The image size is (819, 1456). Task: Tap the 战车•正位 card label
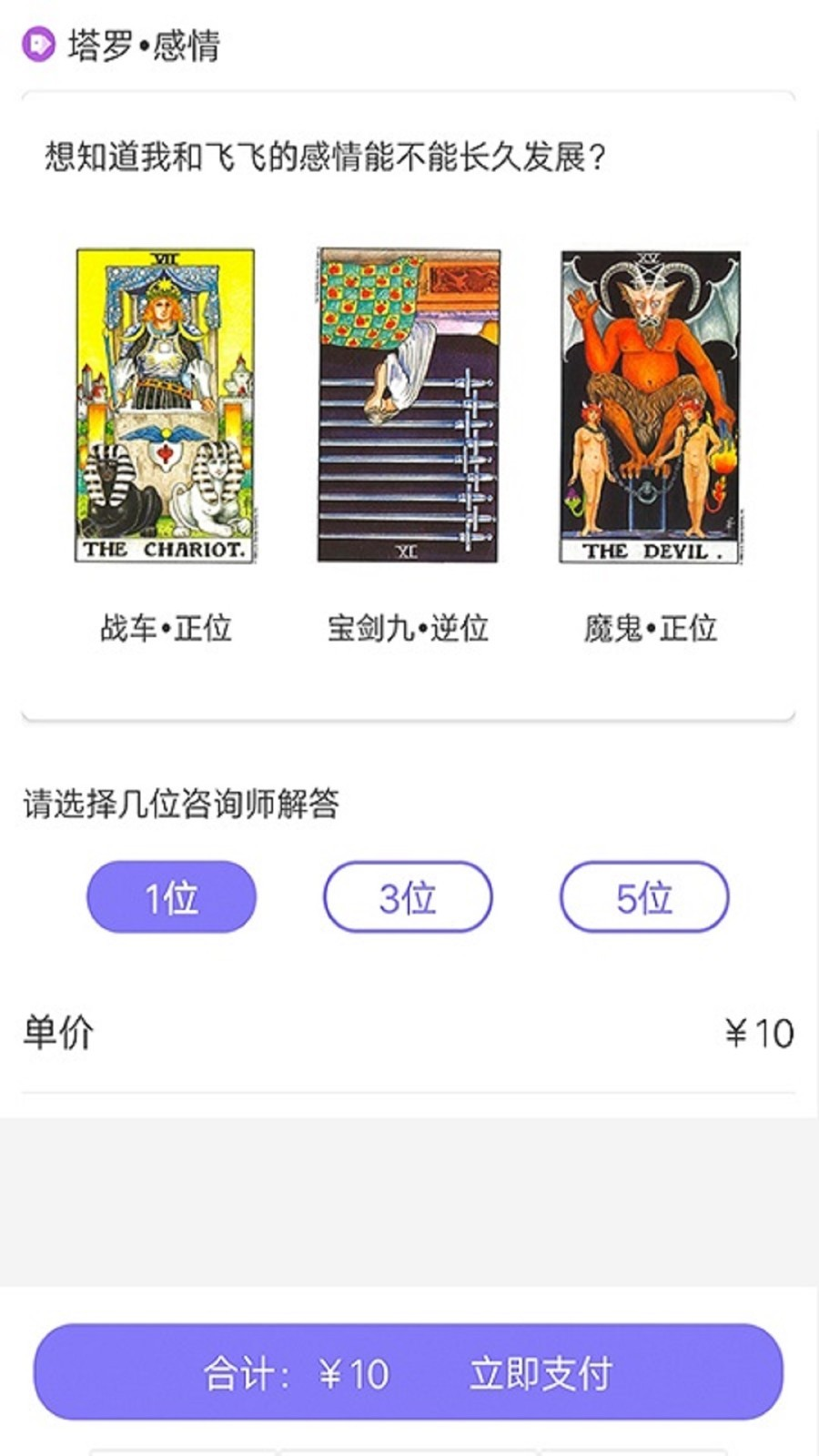(167, 626)
